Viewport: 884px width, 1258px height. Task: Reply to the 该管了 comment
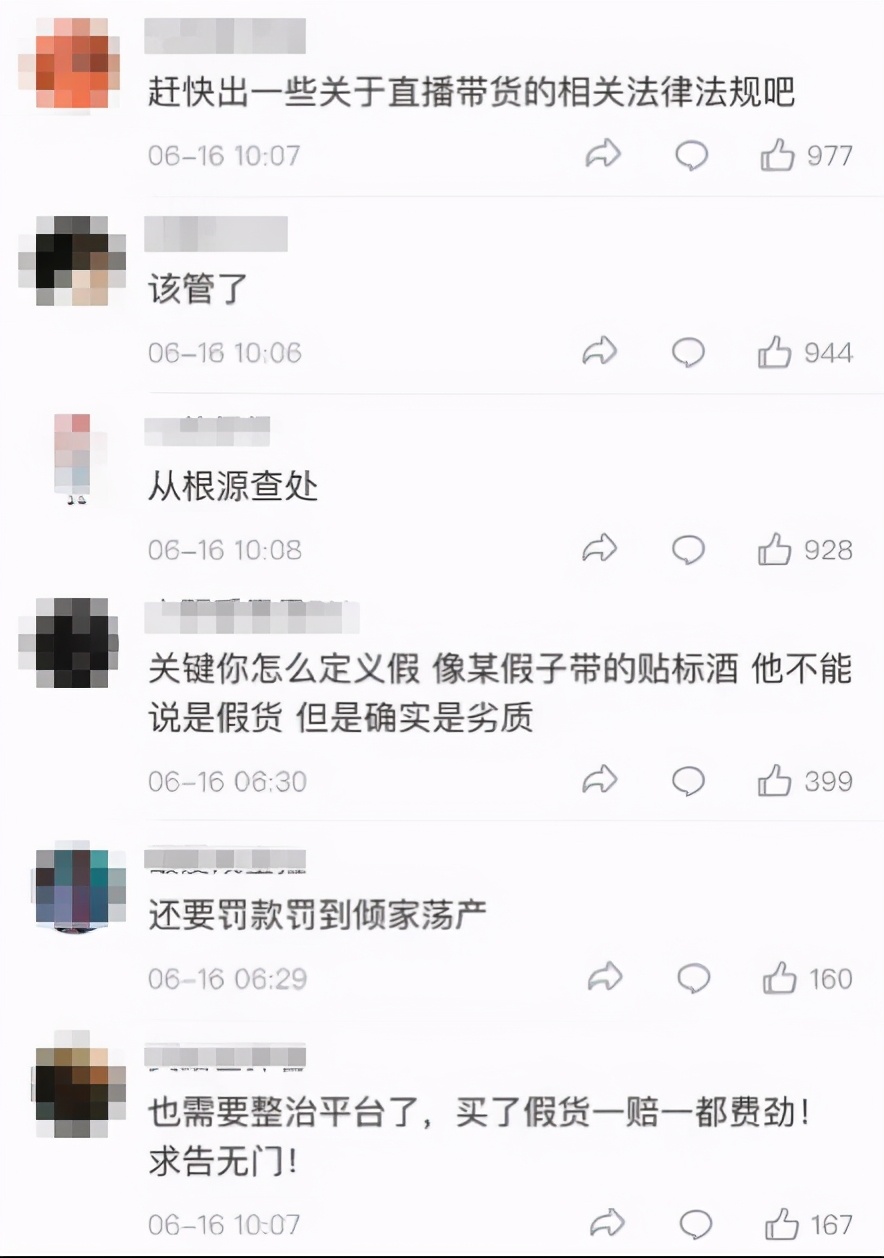click(688, 352)
